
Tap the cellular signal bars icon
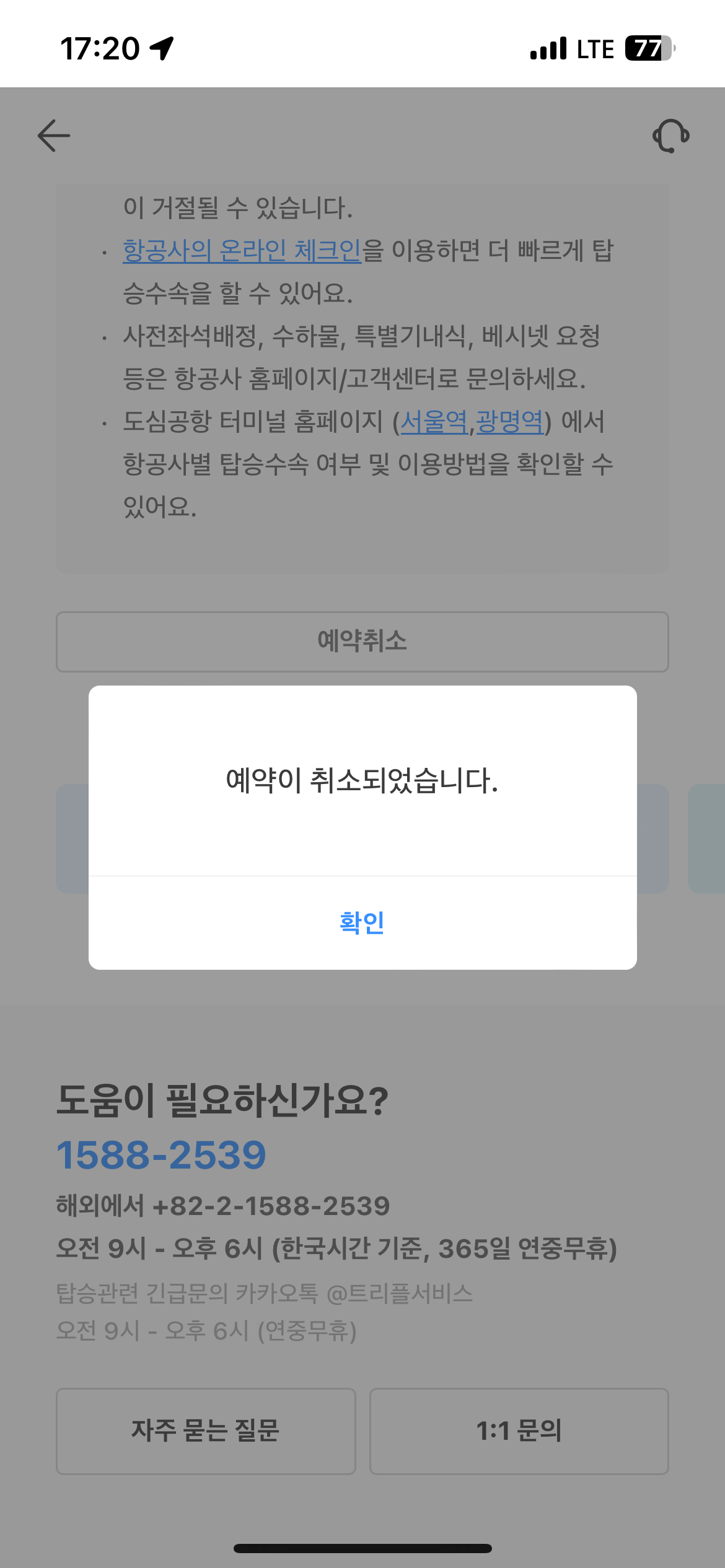click(x=548, y=48)
